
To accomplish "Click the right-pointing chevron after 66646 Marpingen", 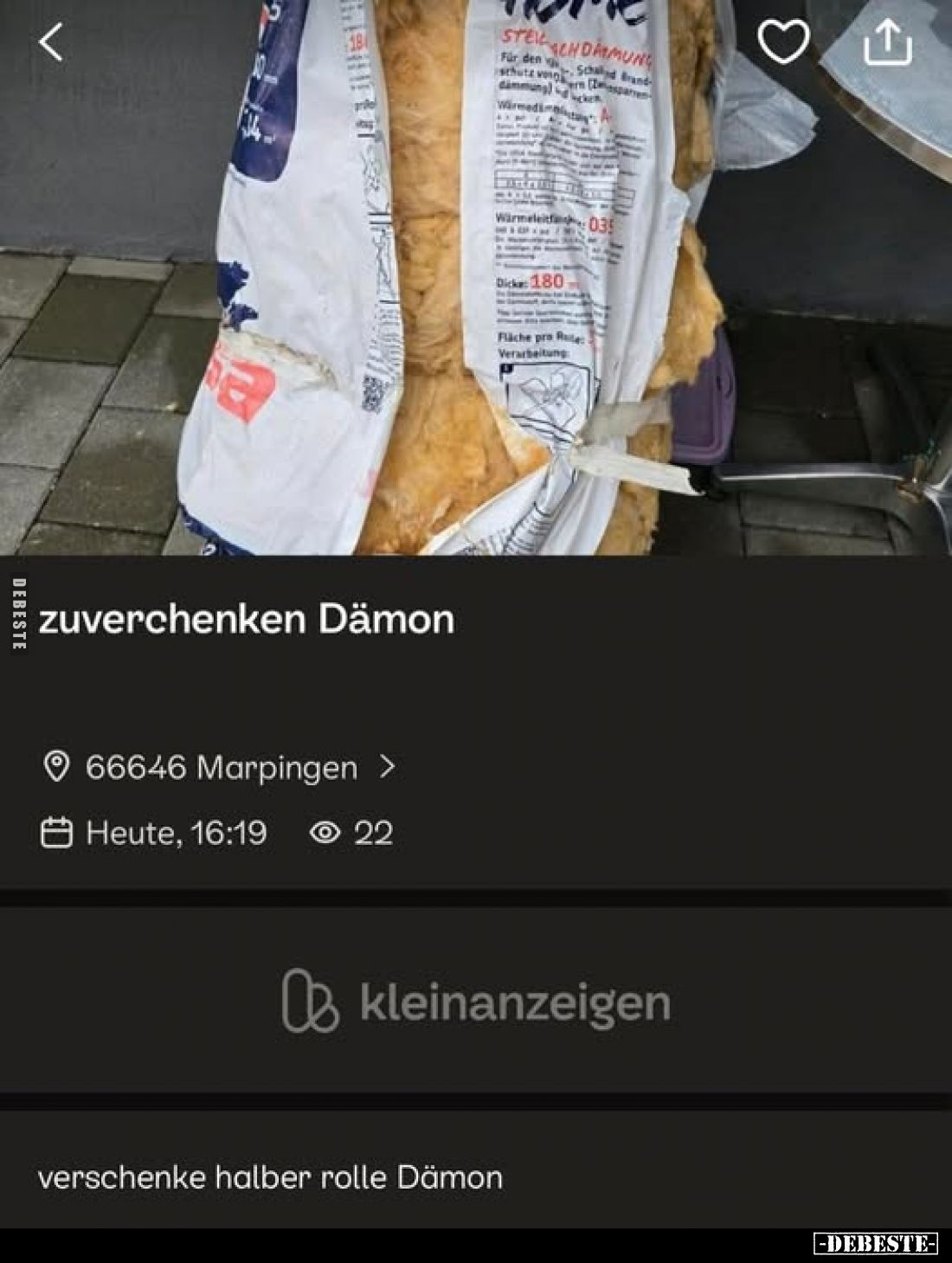I will pos(387,765).
